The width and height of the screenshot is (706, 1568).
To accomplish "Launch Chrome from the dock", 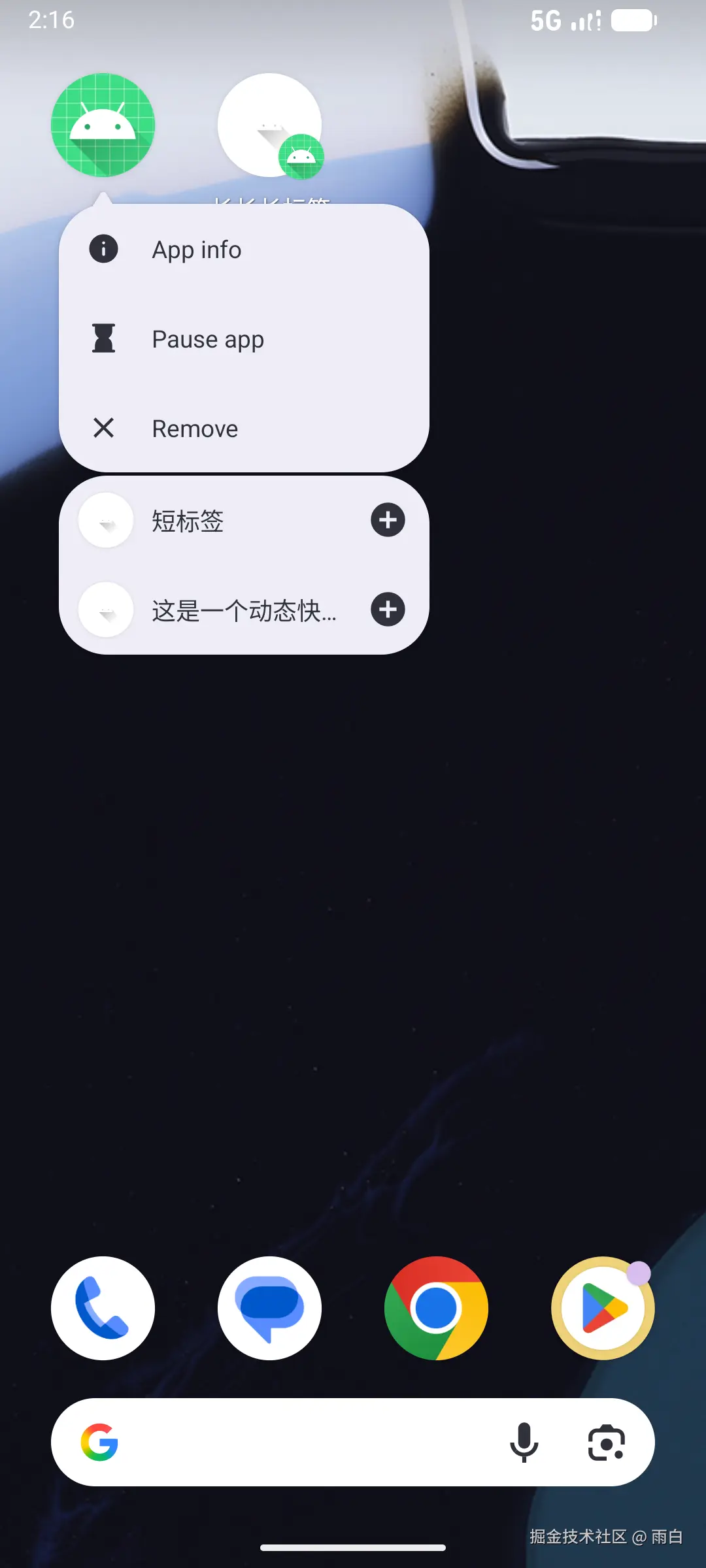I will pyautogui.click(x=436, y=1308).
